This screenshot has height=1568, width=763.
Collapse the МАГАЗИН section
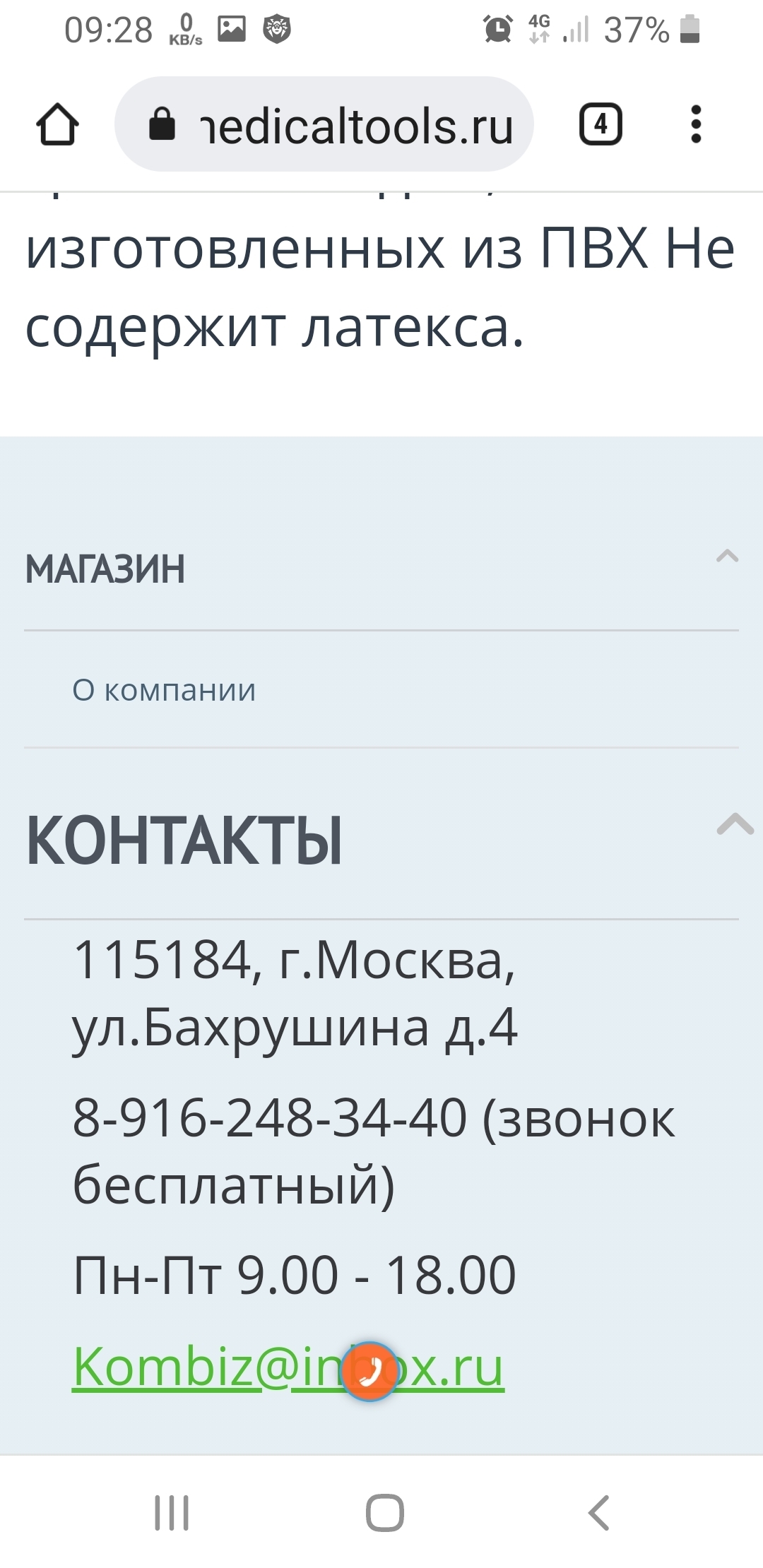pos(727,557)
